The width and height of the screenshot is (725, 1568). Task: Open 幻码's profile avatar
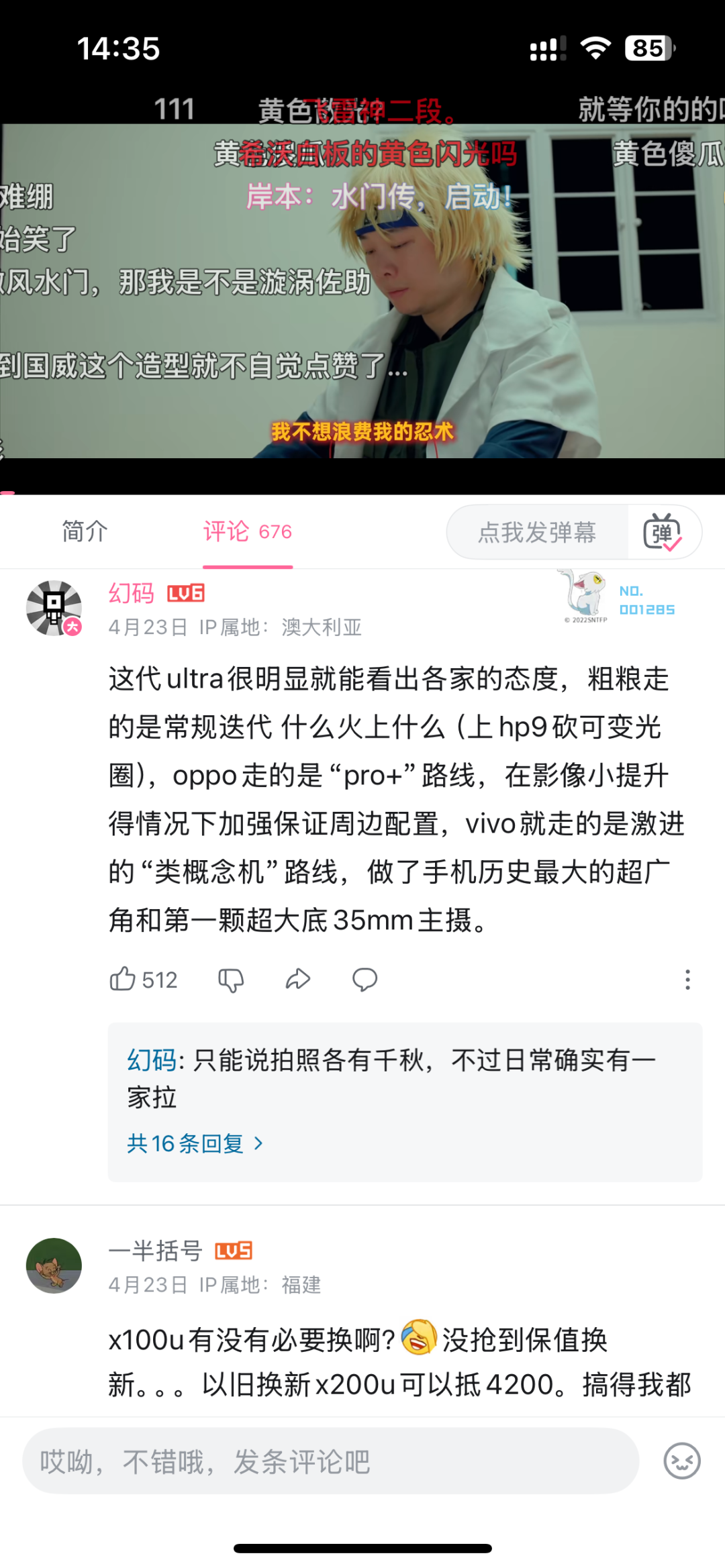pyautogui.click(x=54, y=608)
